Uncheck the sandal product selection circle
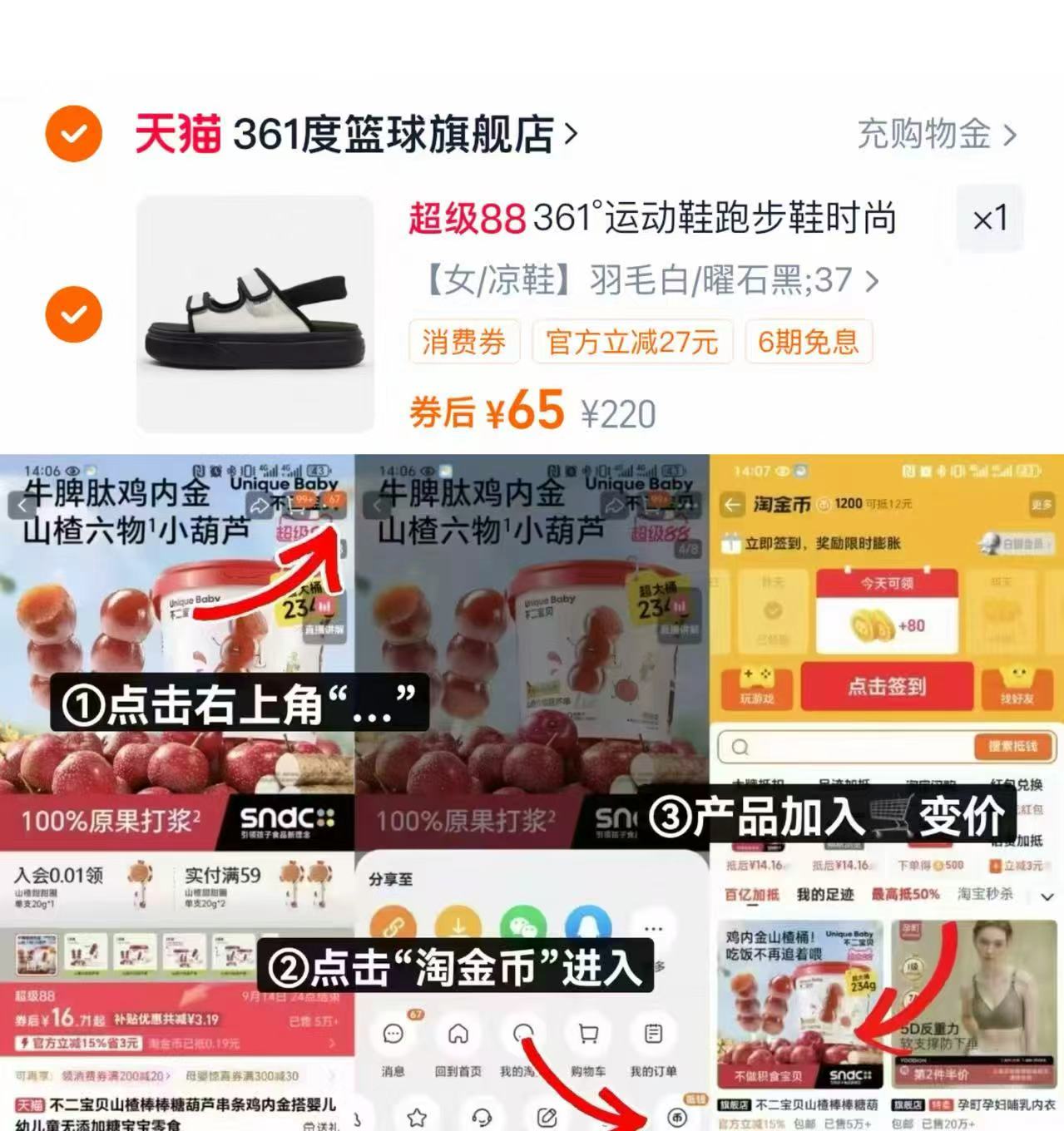 73,314
